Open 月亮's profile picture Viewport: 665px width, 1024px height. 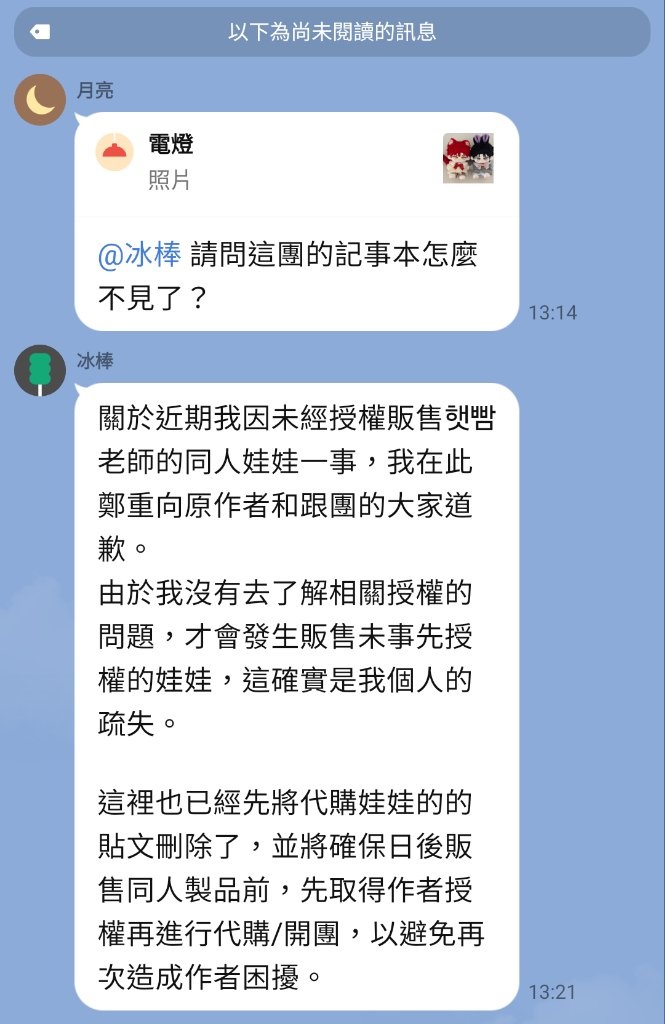click(x=40, y=99)
